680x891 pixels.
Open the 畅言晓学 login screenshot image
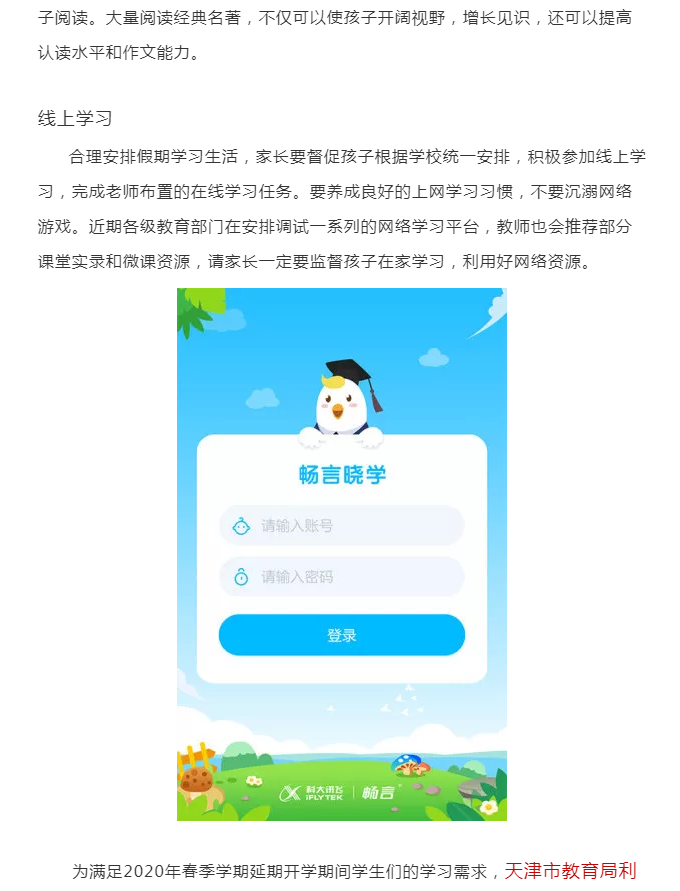tap(341, 554)
